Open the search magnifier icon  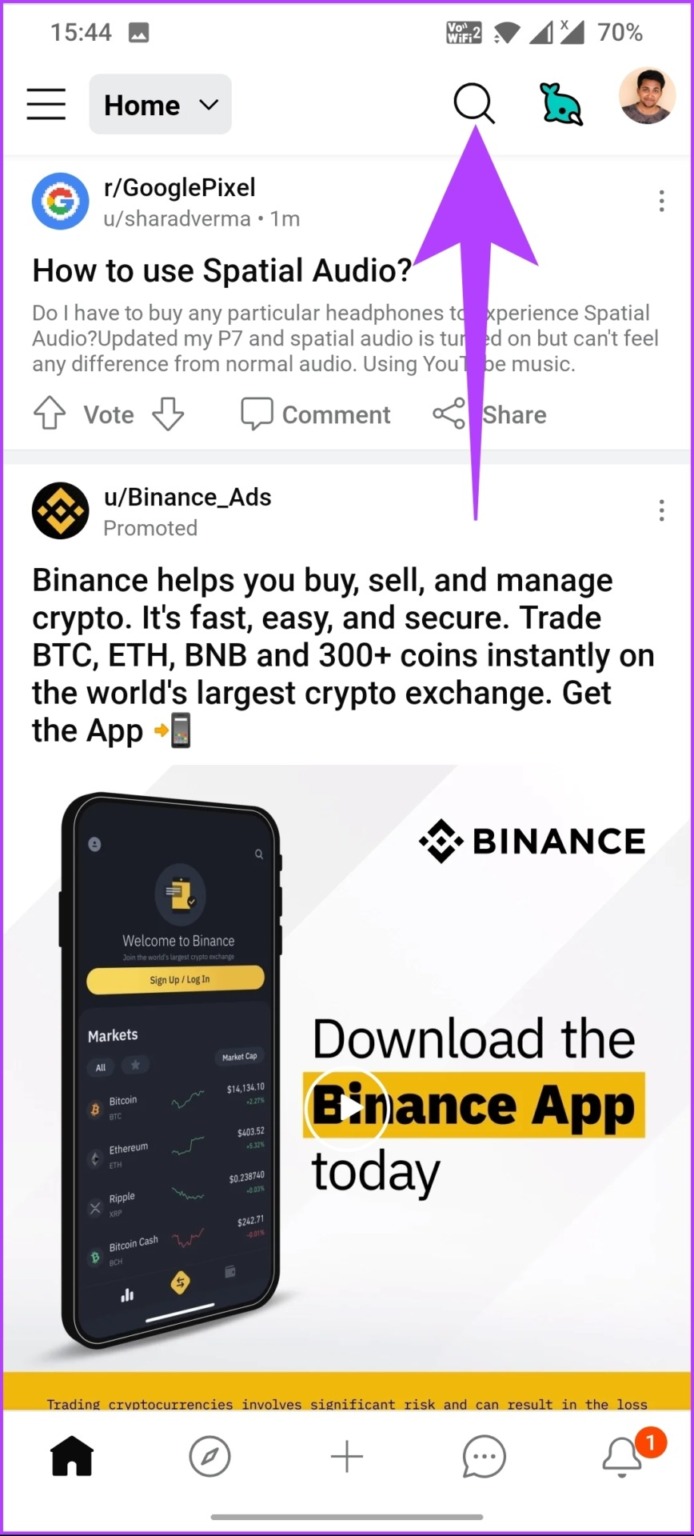coord(473,103)
